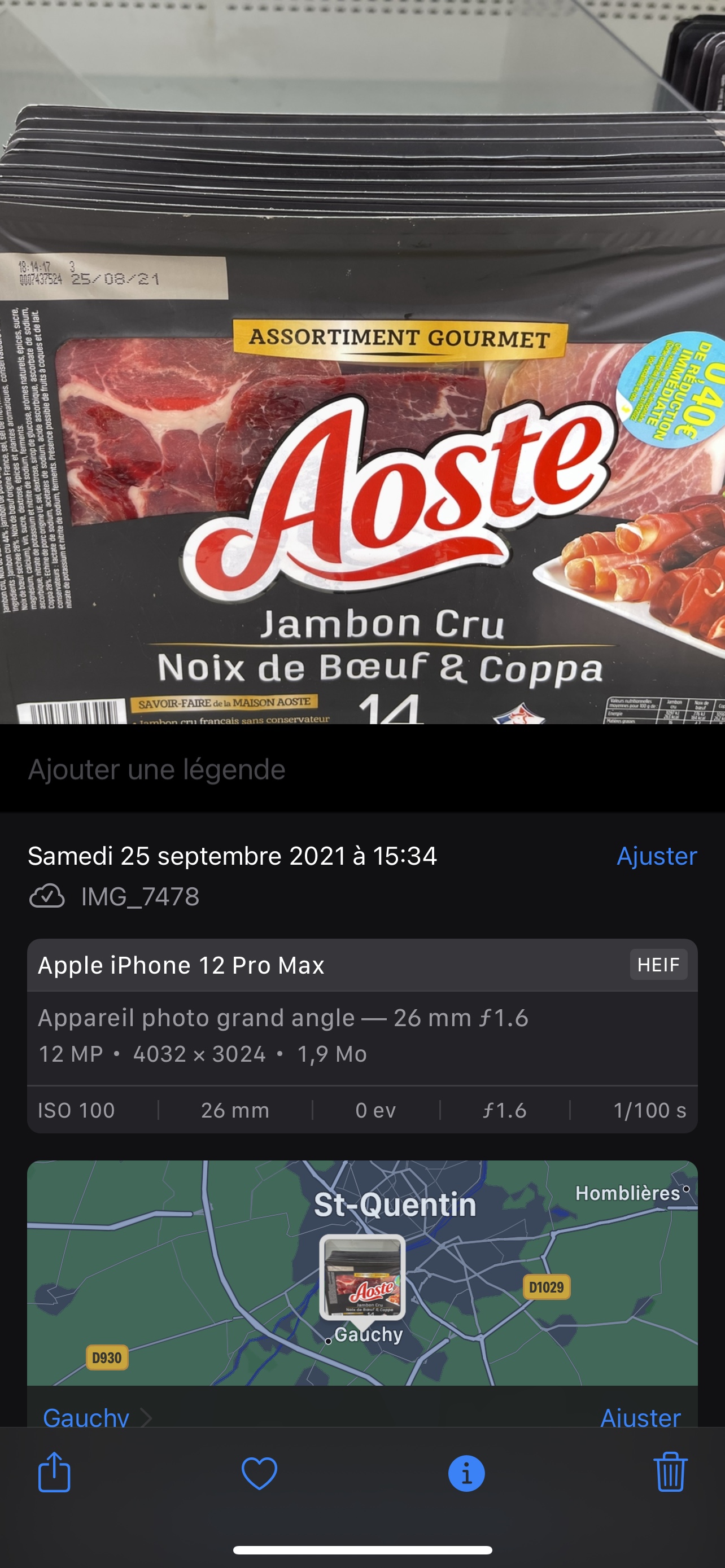Tap the Aoste photo to view it fullscreen
Viewport: 725px width, 1568px height.
point(362,362)
